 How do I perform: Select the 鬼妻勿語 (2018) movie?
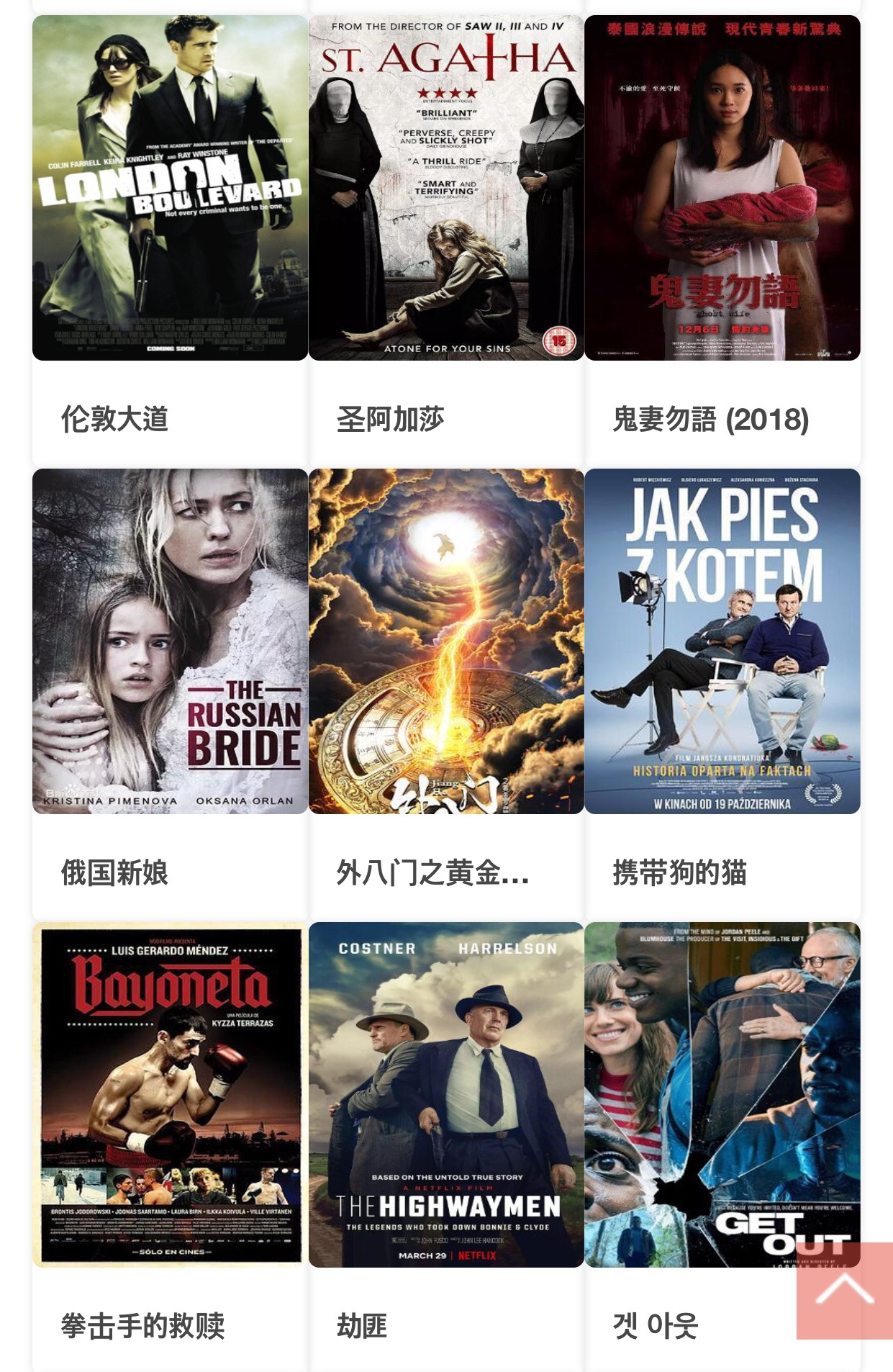pyautogui.click(x=722, y=241)
